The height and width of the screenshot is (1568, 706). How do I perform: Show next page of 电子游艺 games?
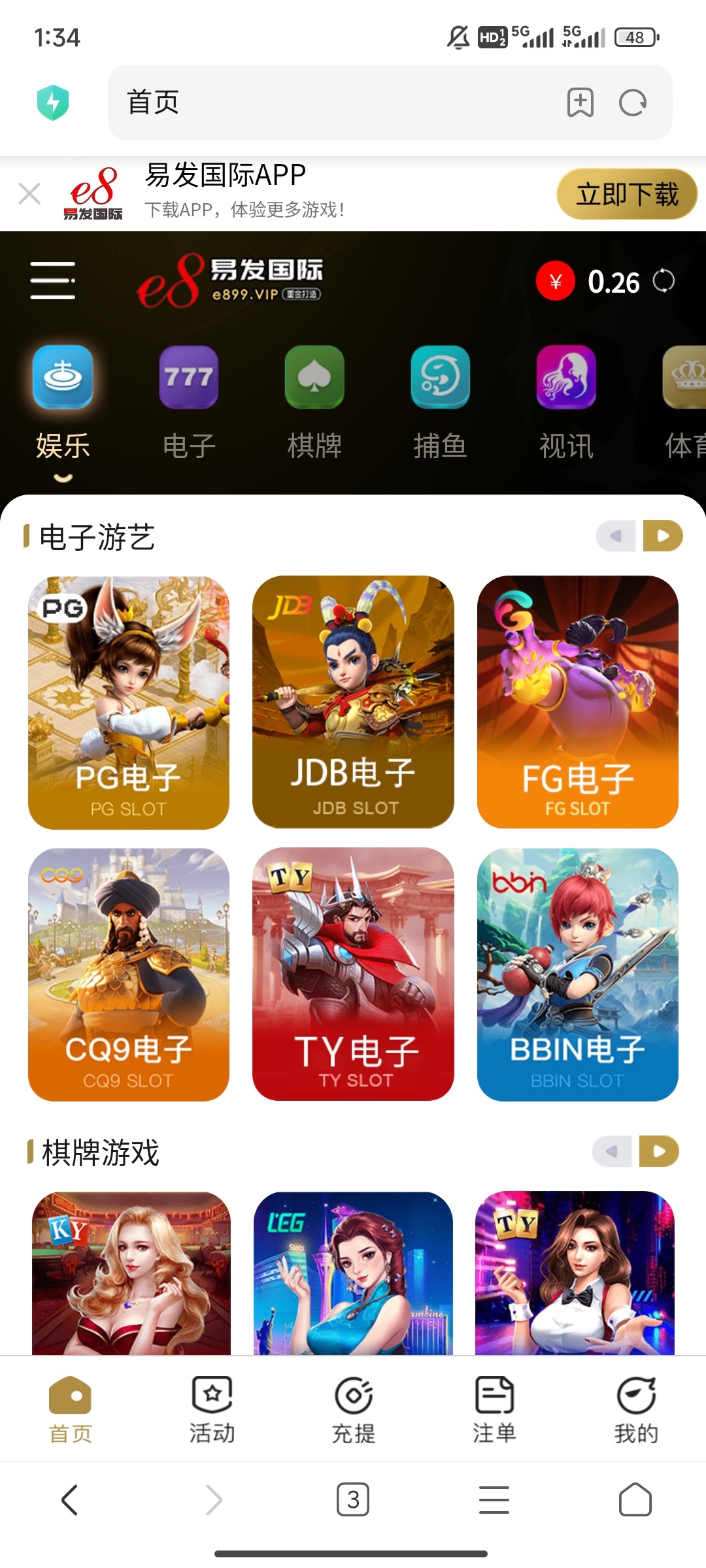(663, 536)
